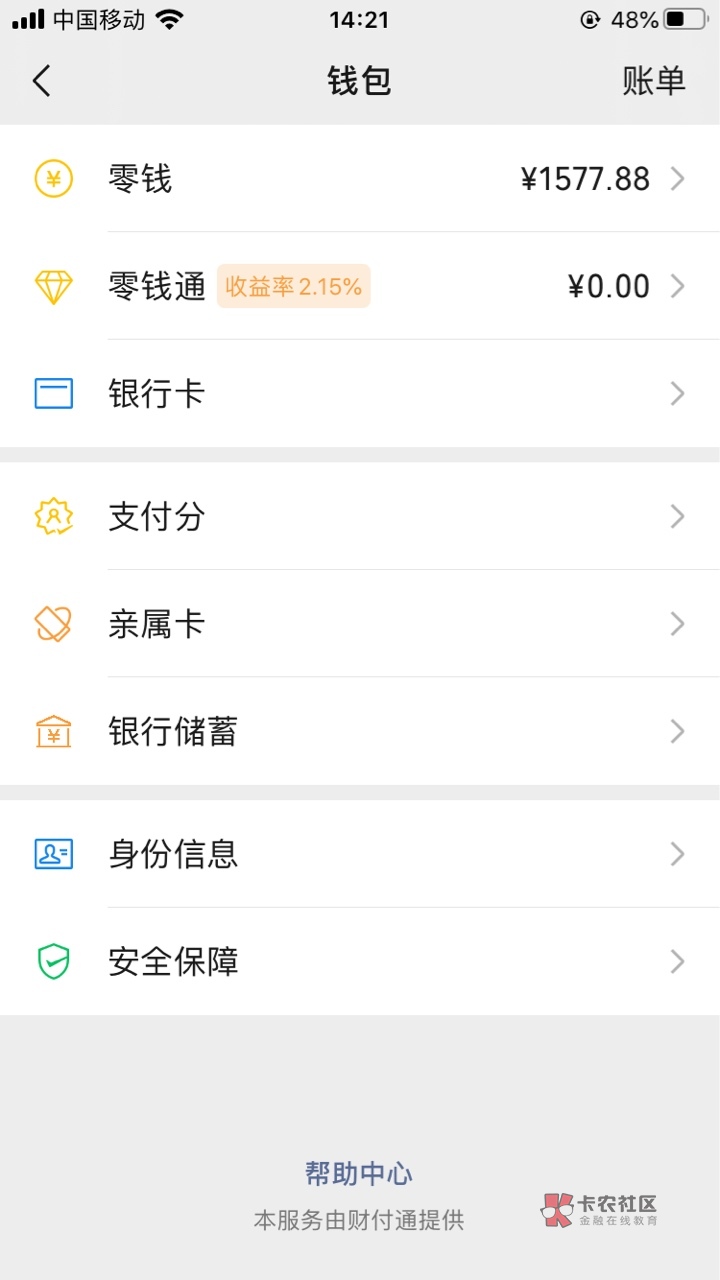Open the 身份信息 identity info row
Viewport: 720px width, 1280px height.
pyautogui.click(x=360, y=854)
